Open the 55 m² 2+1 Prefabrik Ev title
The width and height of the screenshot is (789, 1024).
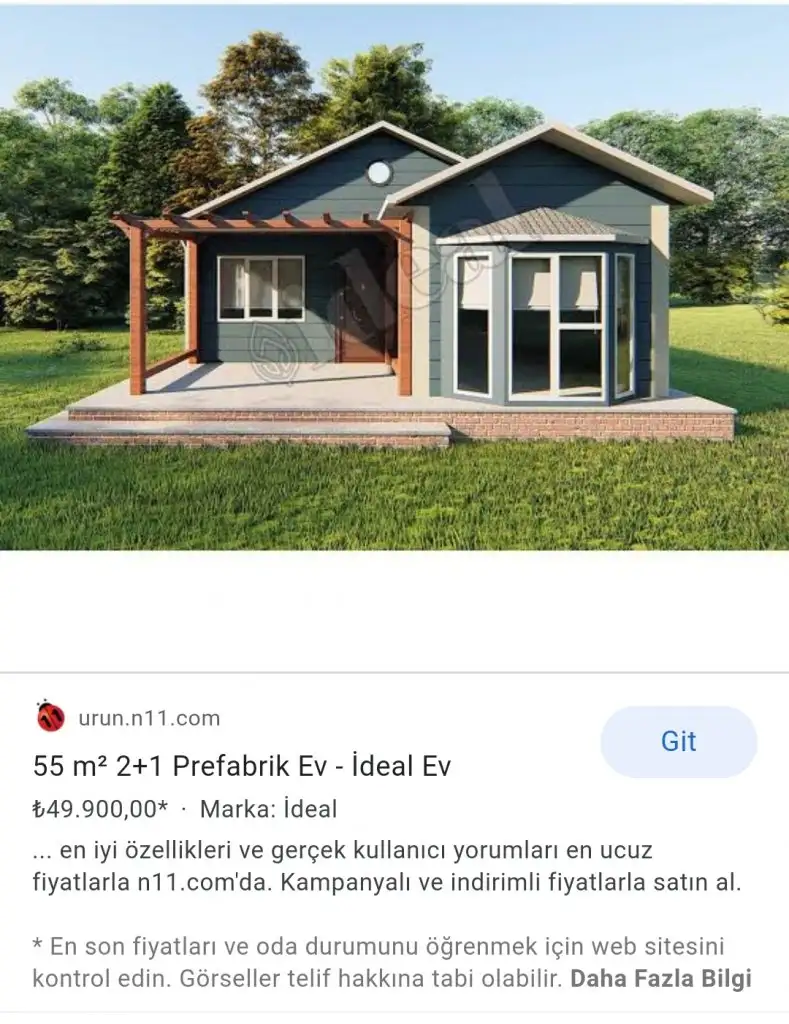pyautogui.click(x=242, y=766)
